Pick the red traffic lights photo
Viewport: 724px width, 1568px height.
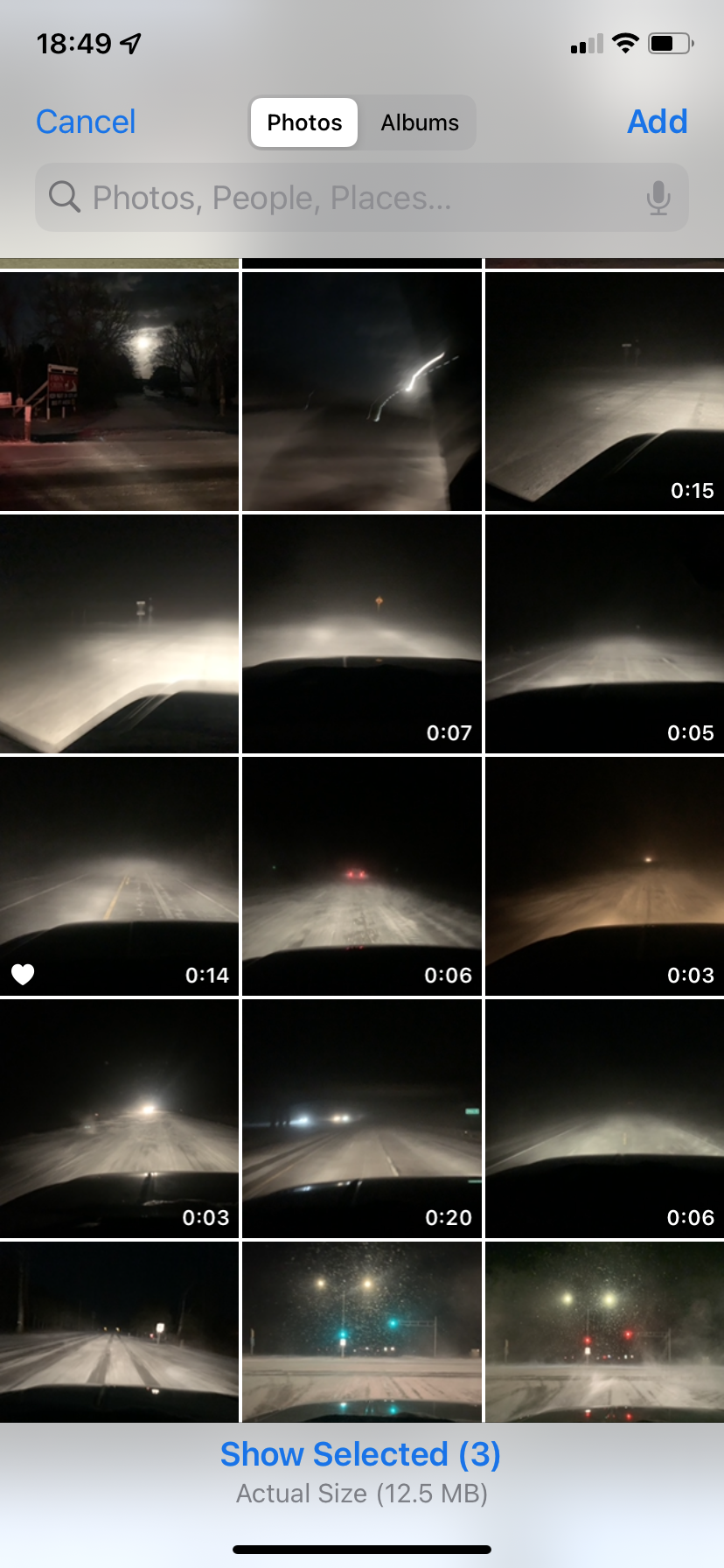[604, 1332]
